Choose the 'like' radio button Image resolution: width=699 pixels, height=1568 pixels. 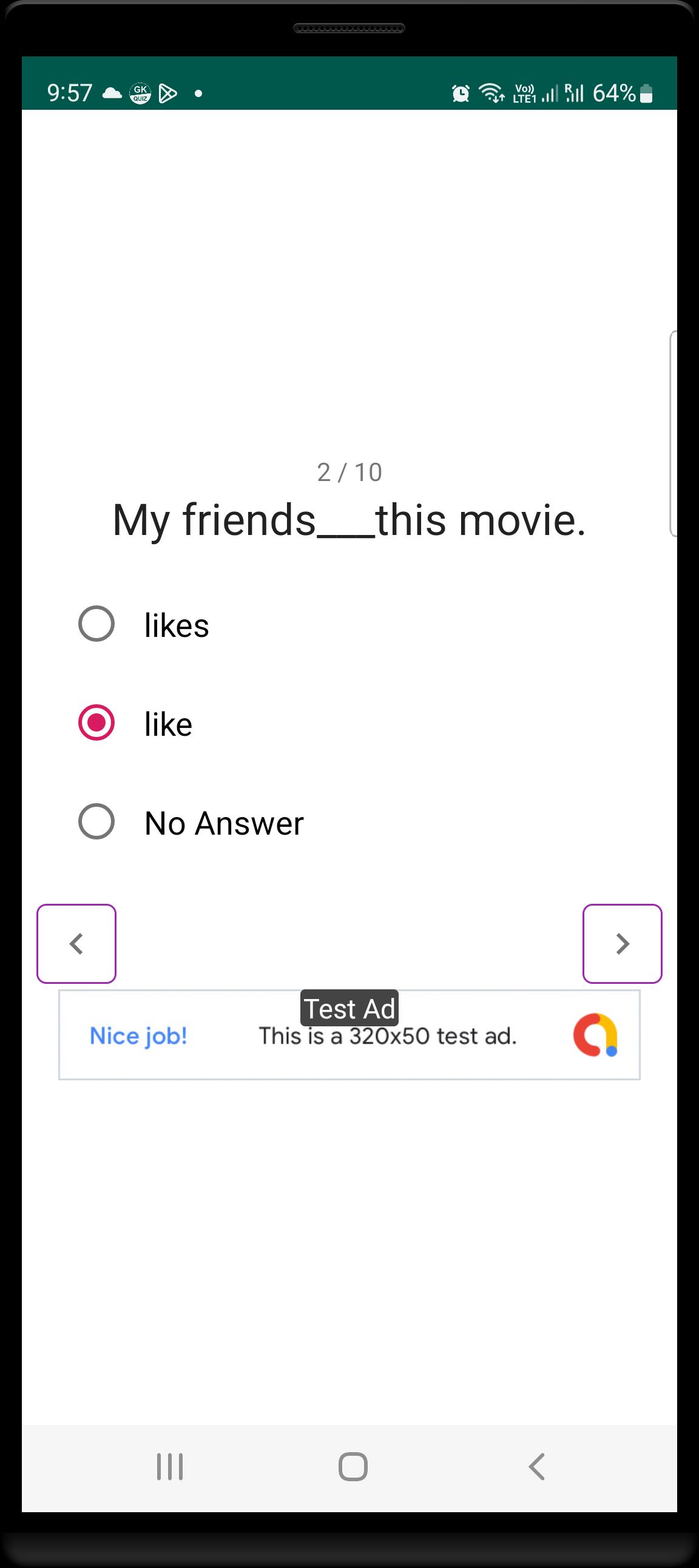pyautogui.click(x=96, y=722)
